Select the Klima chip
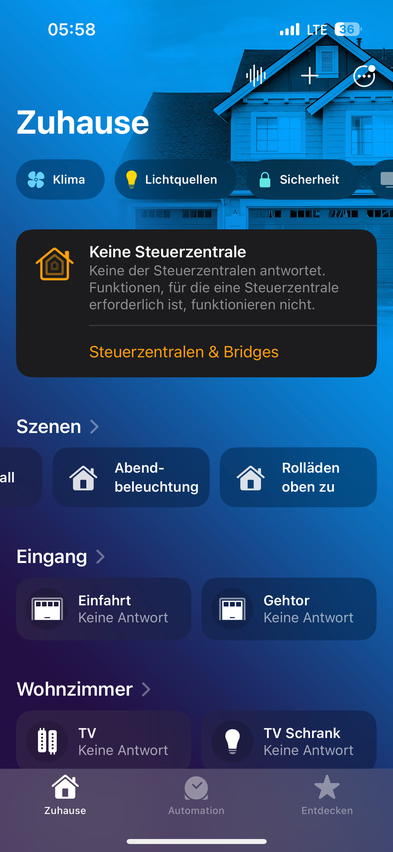The width and height of the screenshot is (393, 852). click(x=60, y=179)
